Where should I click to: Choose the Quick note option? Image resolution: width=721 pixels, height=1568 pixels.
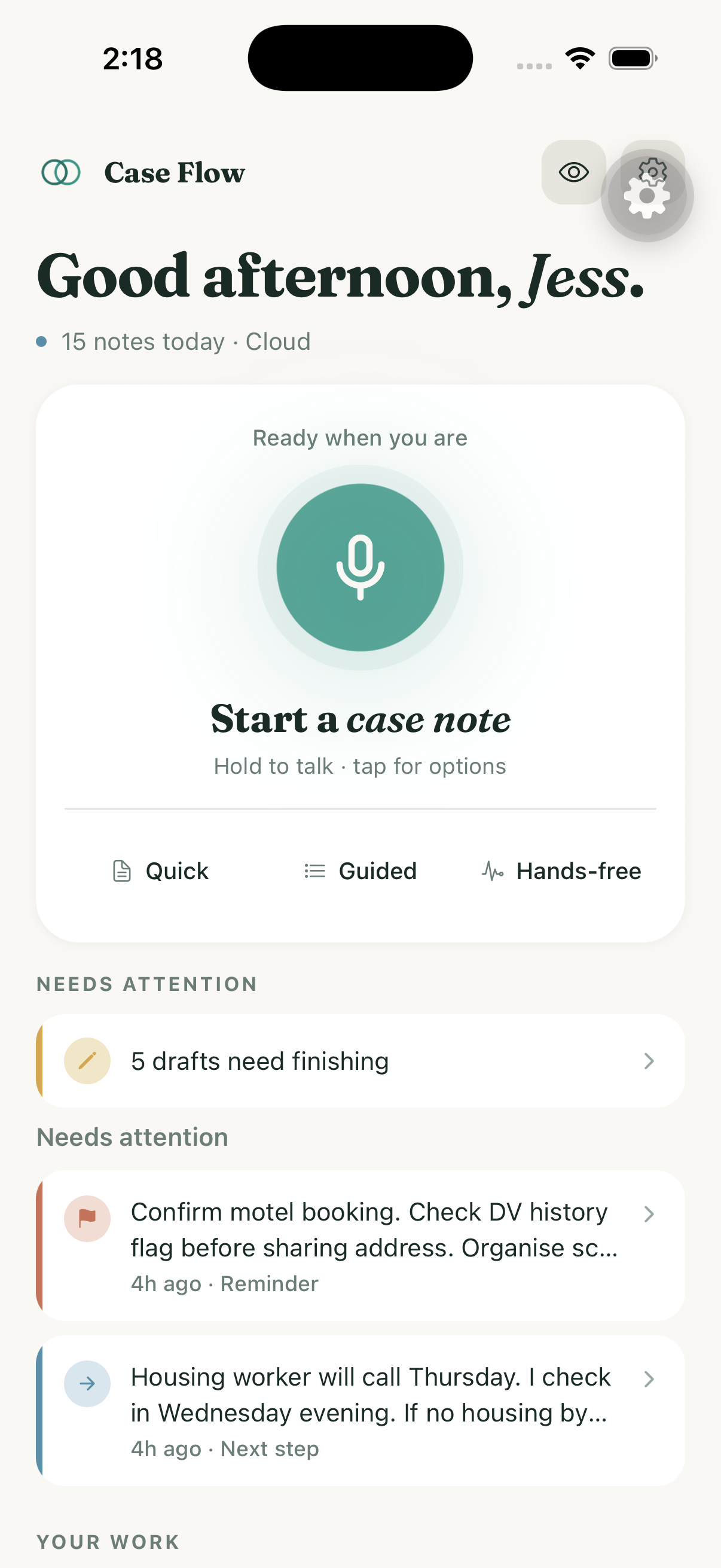point(161,871)
